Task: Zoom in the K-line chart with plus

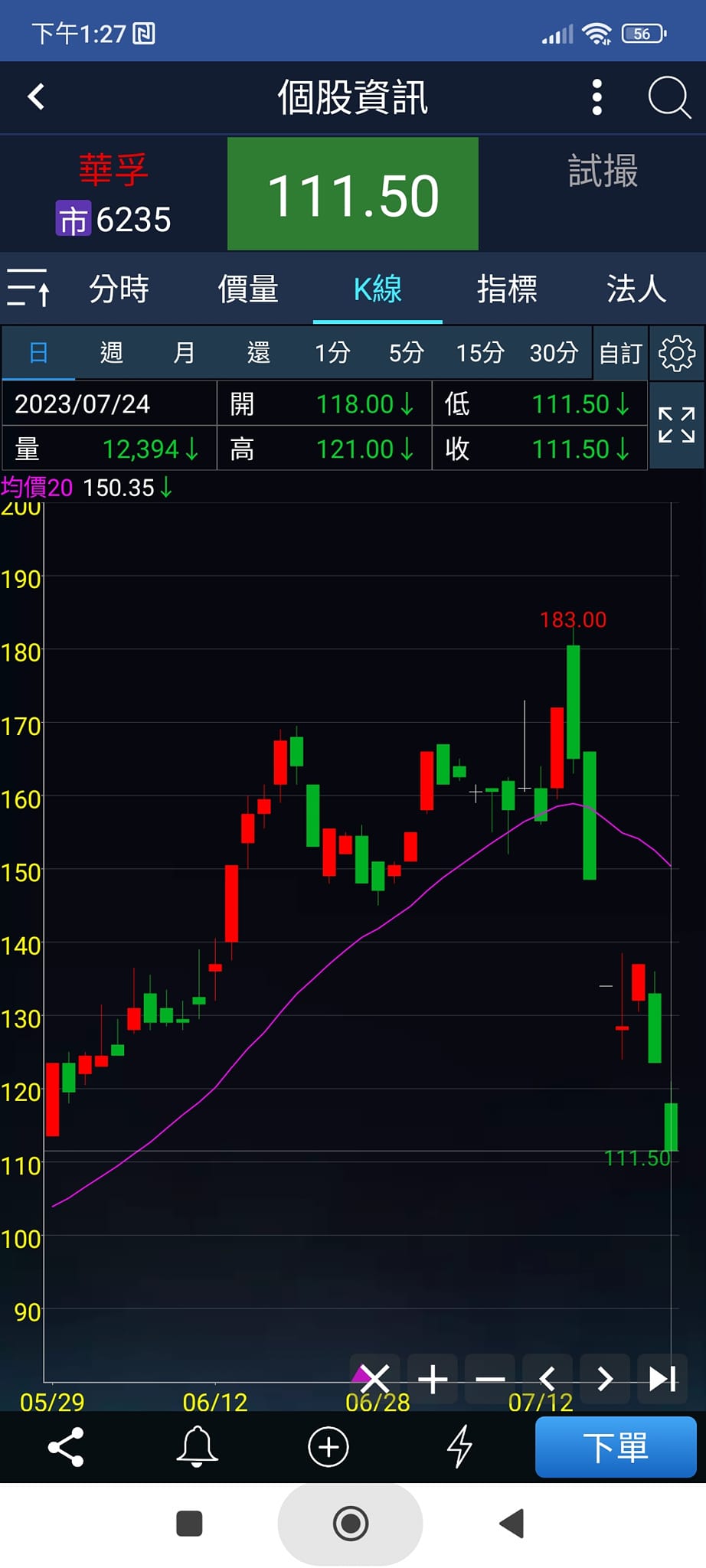Action: point(433,1379)
